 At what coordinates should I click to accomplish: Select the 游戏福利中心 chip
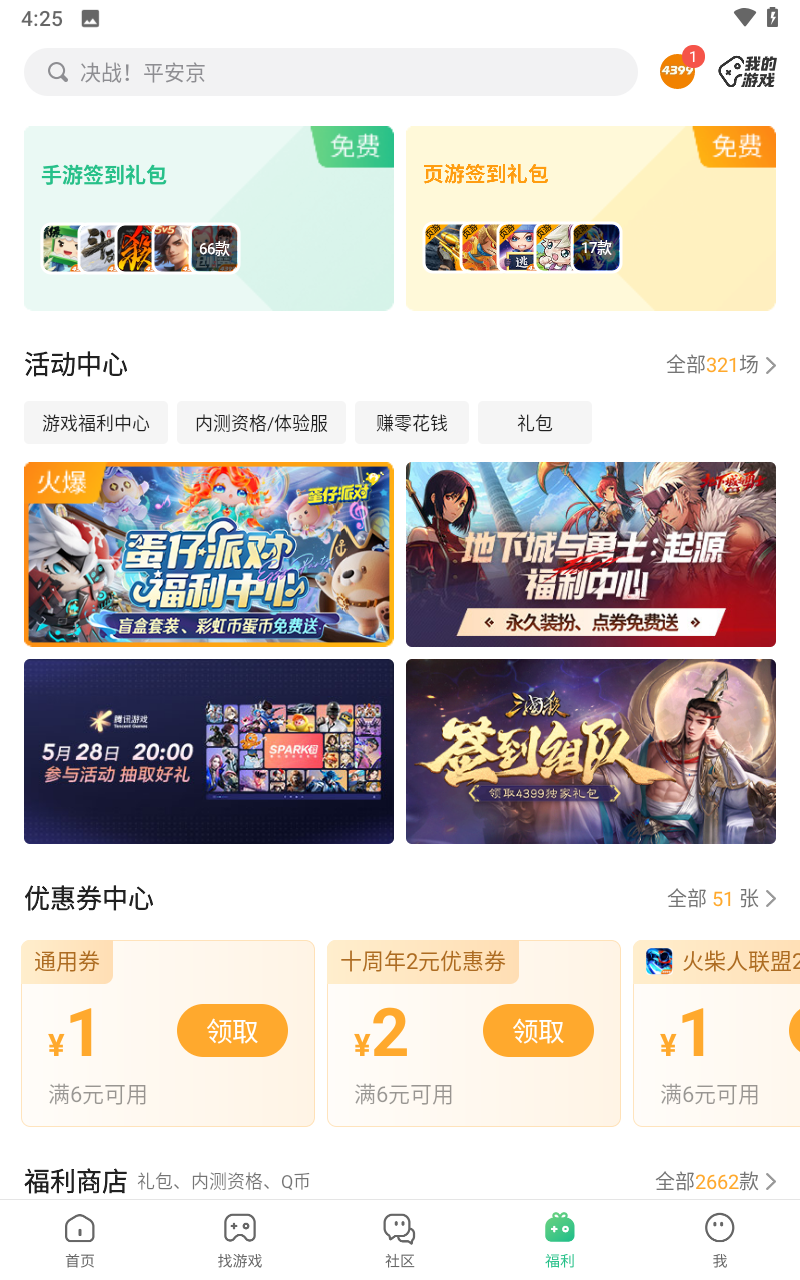coord(96,423)
